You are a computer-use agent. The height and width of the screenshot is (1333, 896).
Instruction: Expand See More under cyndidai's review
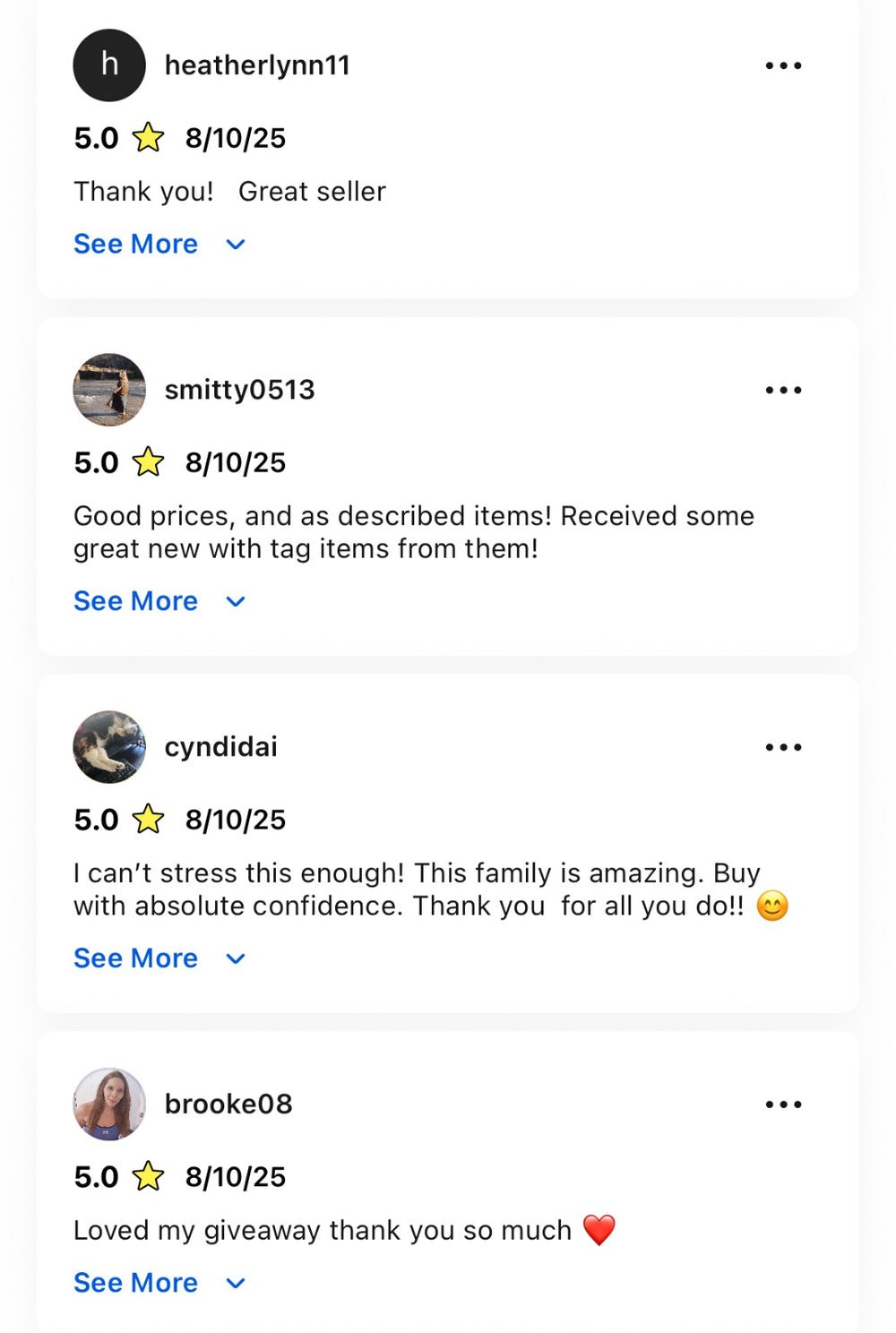pyautogui.click(x=159, y=959)
